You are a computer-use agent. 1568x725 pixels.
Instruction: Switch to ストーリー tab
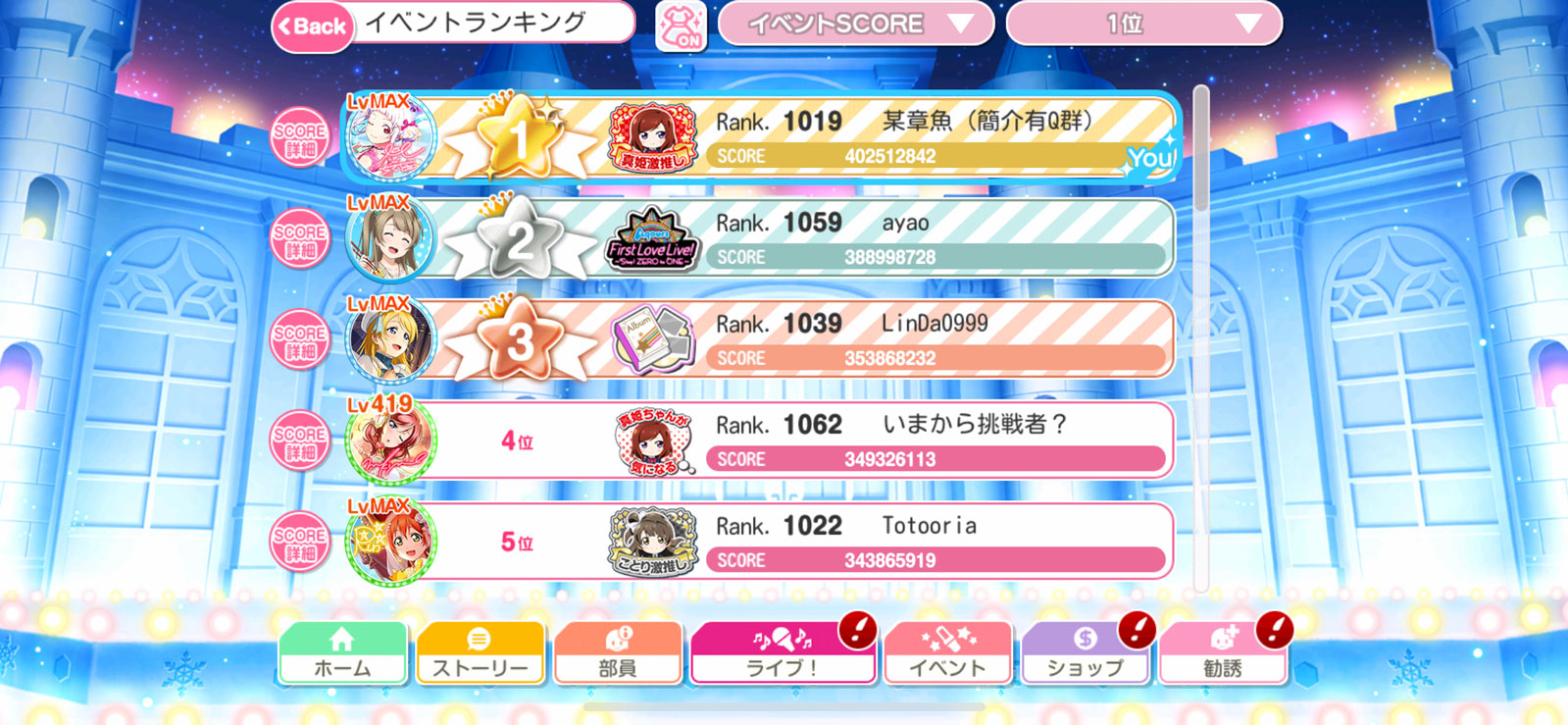[480, 653]
